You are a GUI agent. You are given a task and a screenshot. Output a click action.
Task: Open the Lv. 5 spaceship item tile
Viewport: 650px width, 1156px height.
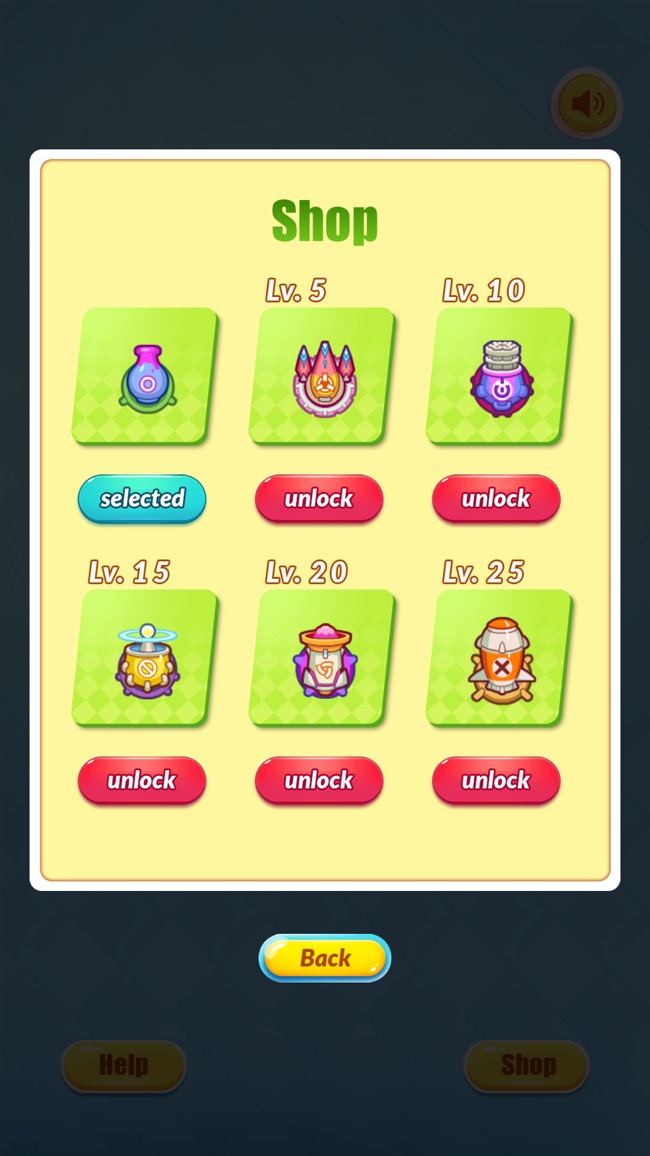tap(321, 377)
